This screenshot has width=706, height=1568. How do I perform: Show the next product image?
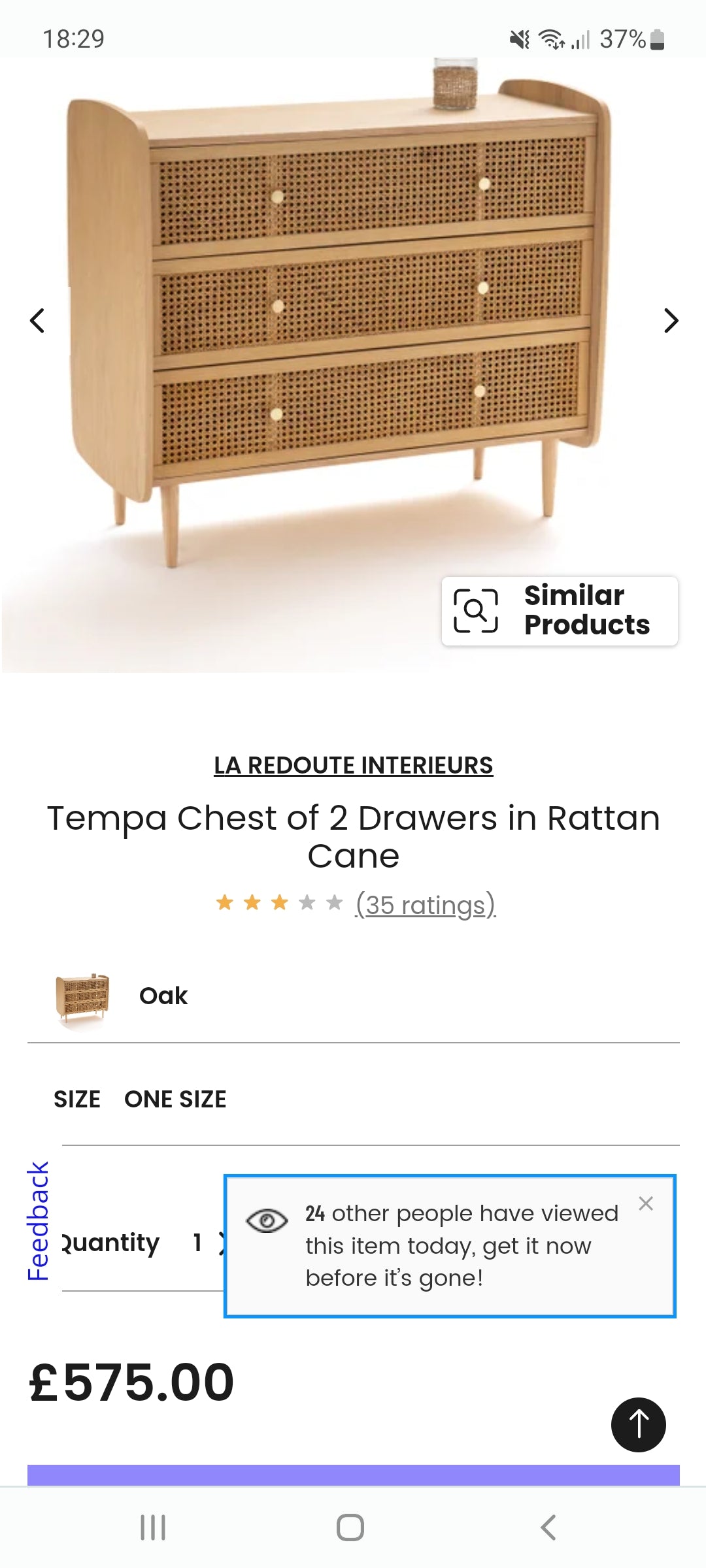pyautogui.click(x=671, y=321)
